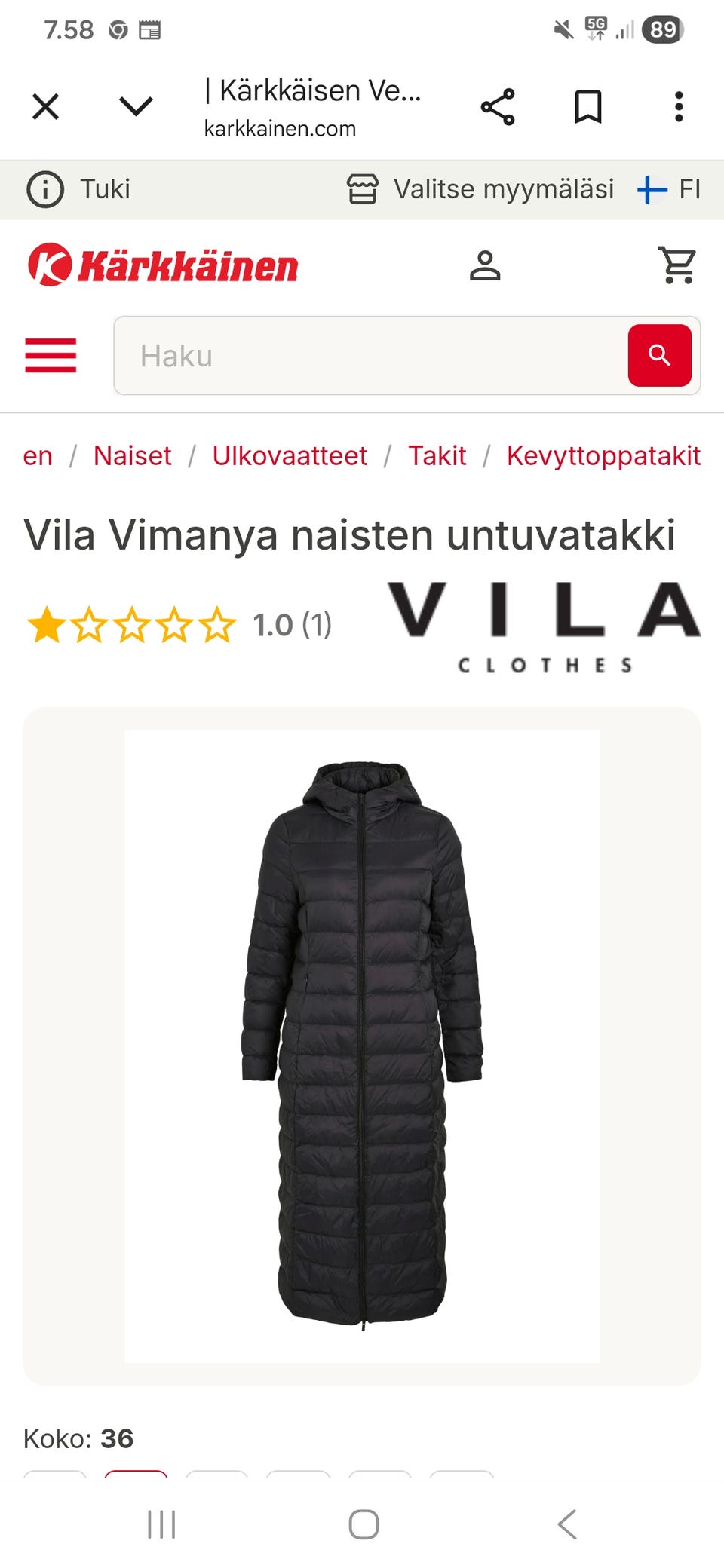The width and height of the screenshot is (724, 1568).
Task: Open the Naiset breadcrumb category
Action: (132, 455)
